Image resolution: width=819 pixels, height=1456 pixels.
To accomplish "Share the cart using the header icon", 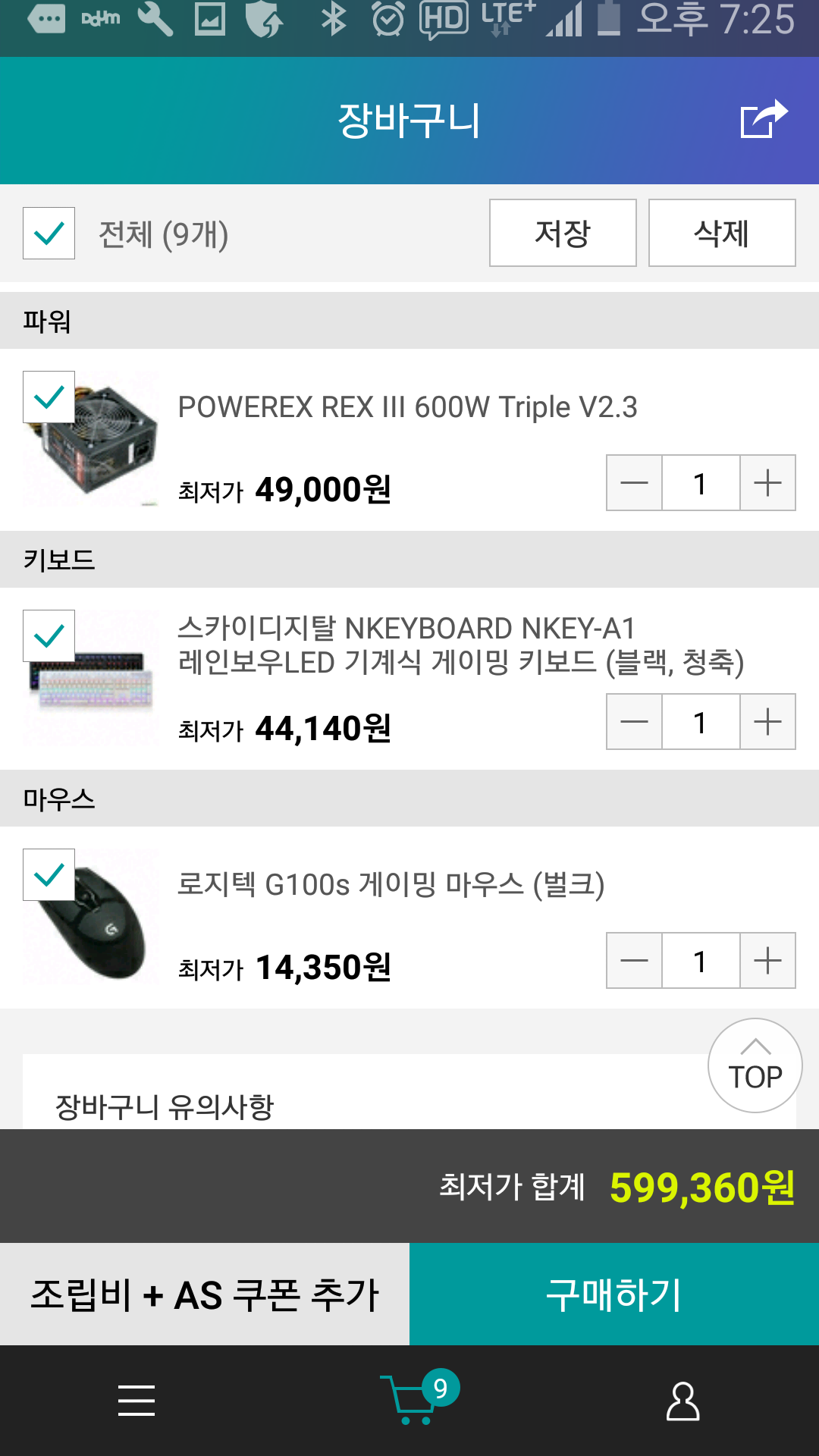I will click(x=764, y=120).
